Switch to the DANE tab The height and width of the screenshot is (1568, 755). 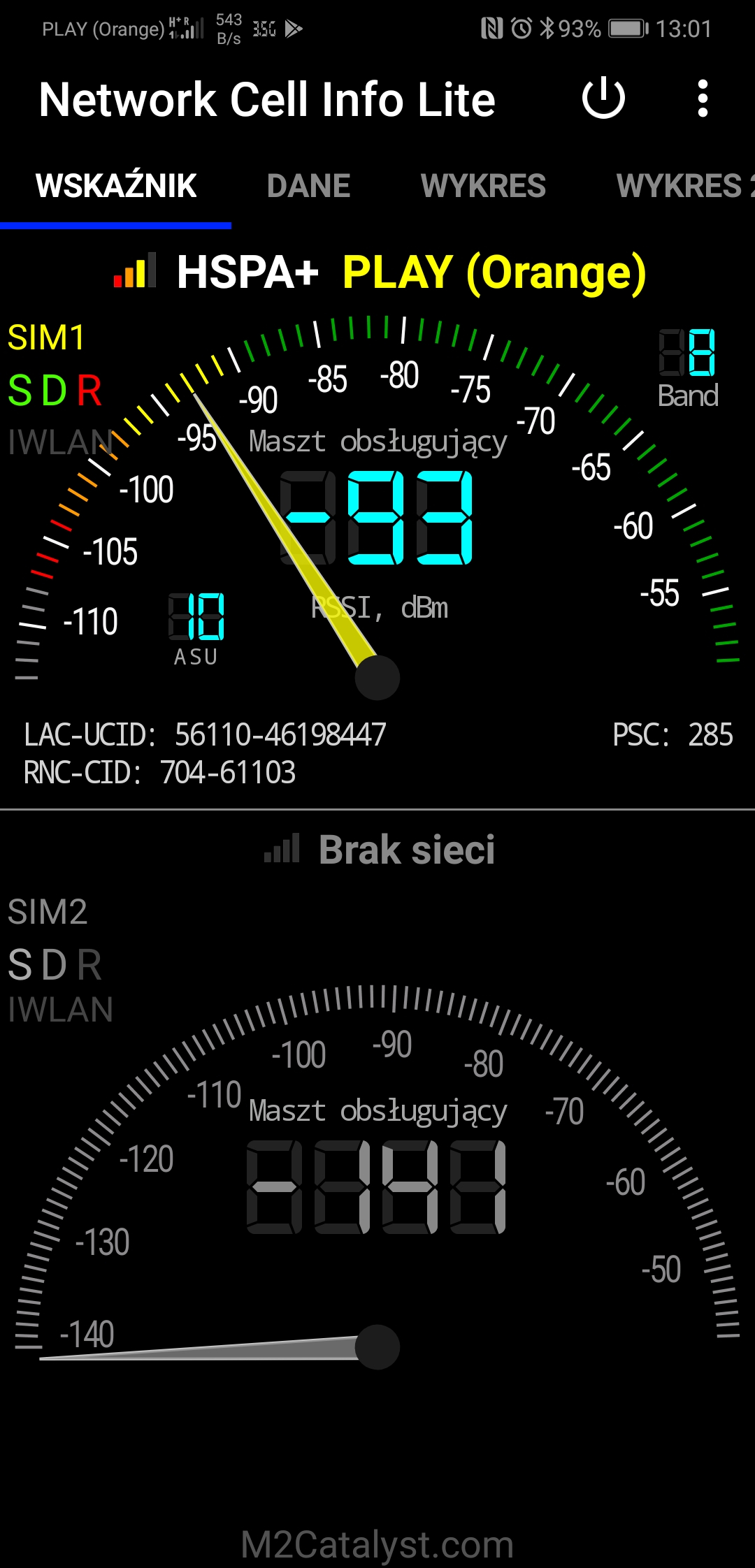[308, 186]
